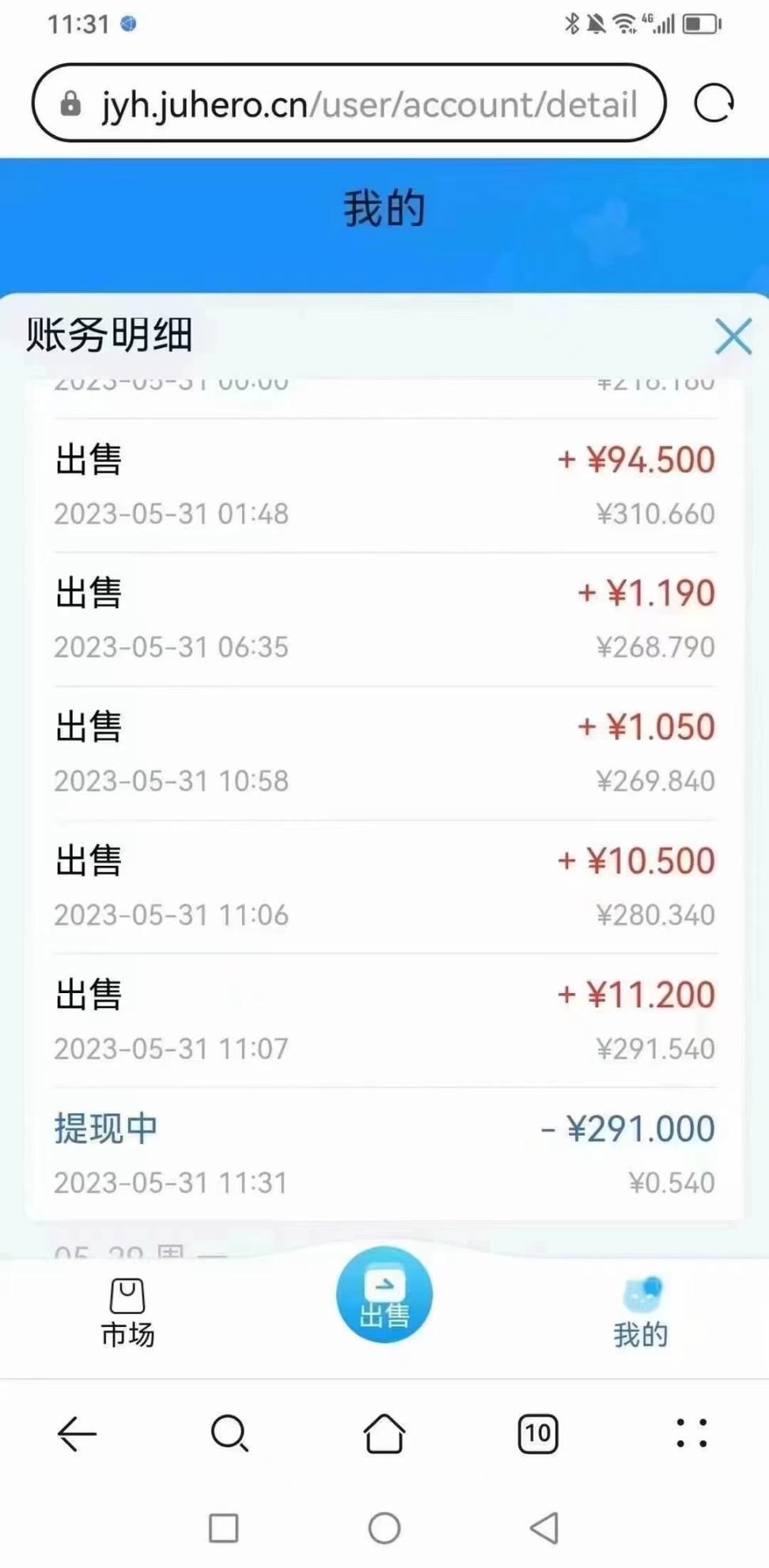This screenshot has width=769, height=1568.
Task: Select the 出售 record showing +¥11.200
Action: (384, 1020)
